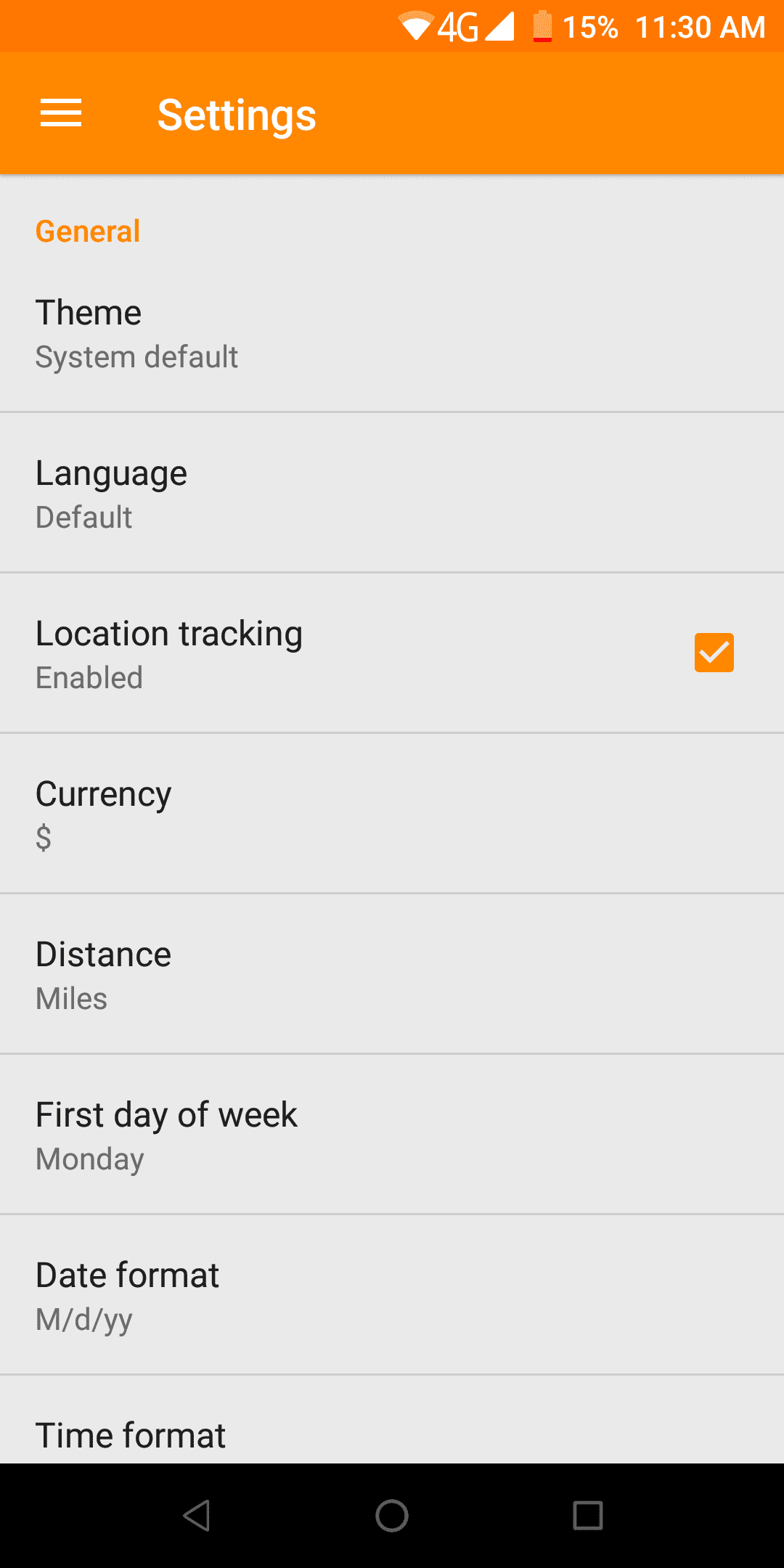Toggle the Location tracking setting
The height and width of the screenshot is (1568, 784).
(x=714, y=652)
